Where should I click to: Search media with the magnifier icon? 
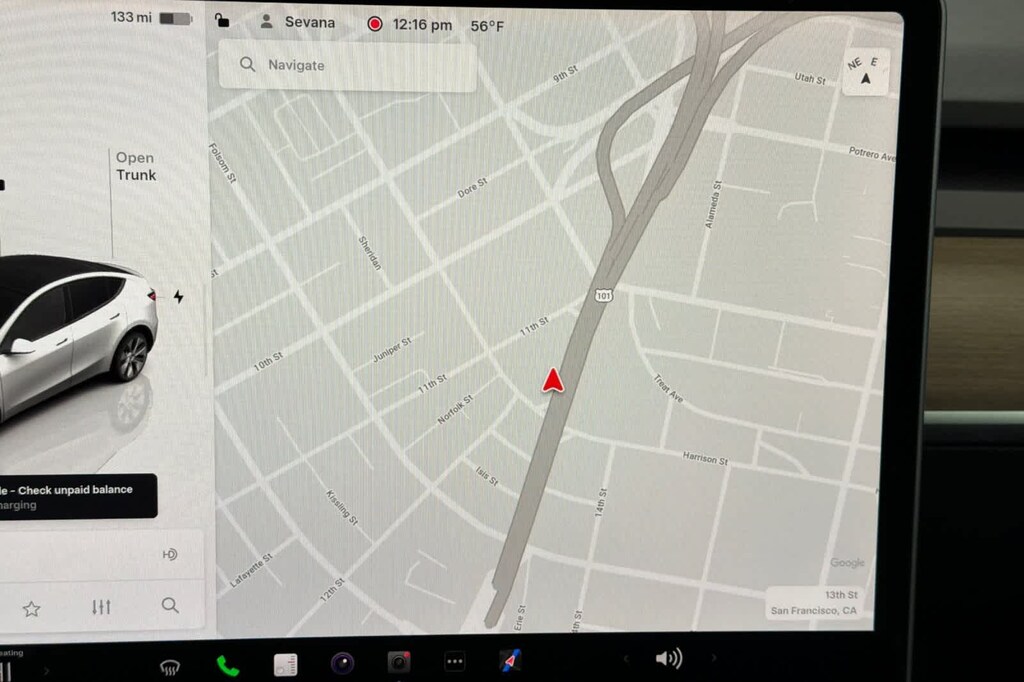pyautogui.click(x=170, y=605)
